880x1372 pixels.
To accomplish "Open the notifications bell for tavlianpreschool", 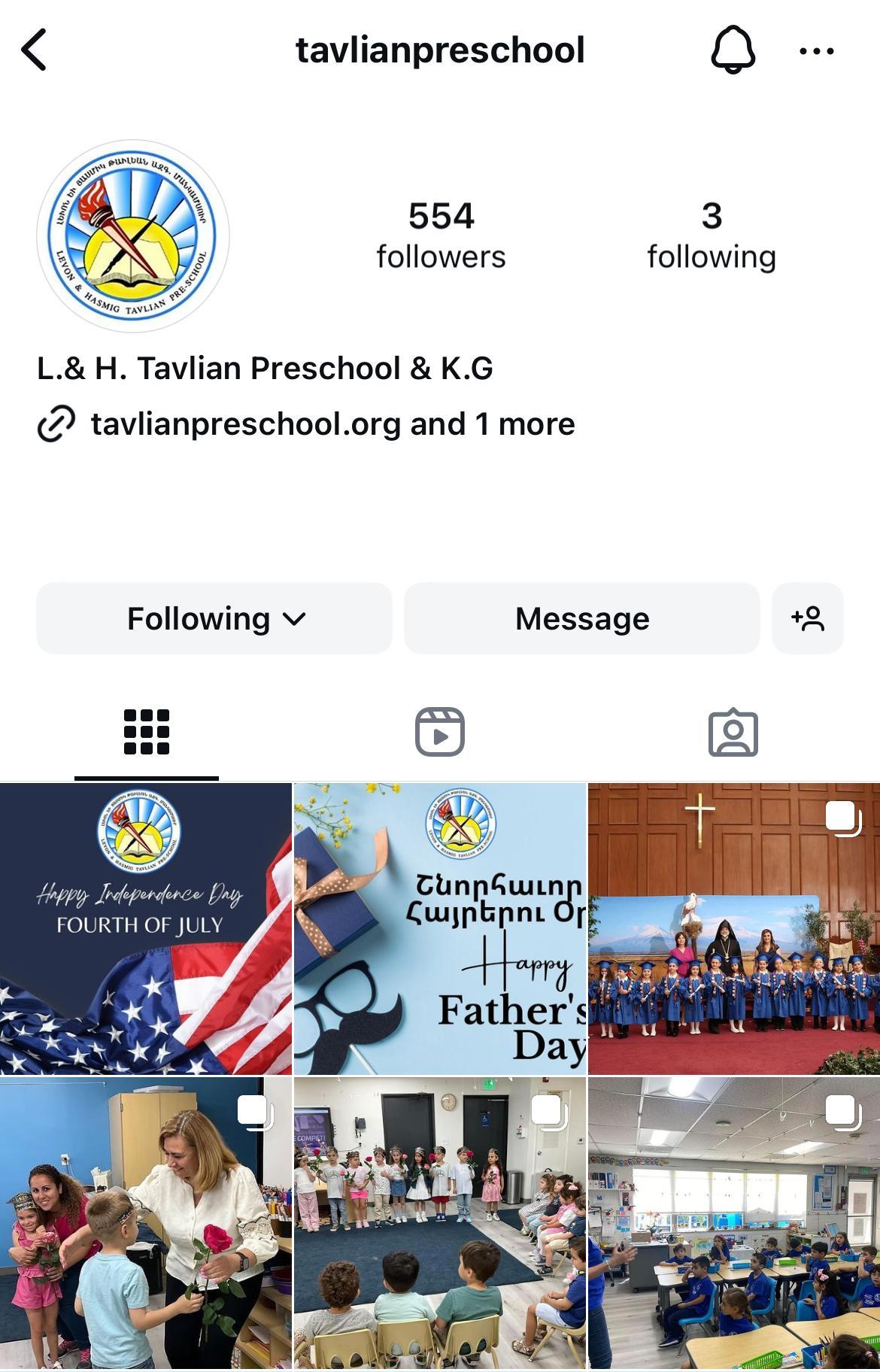I will (733, 50).
